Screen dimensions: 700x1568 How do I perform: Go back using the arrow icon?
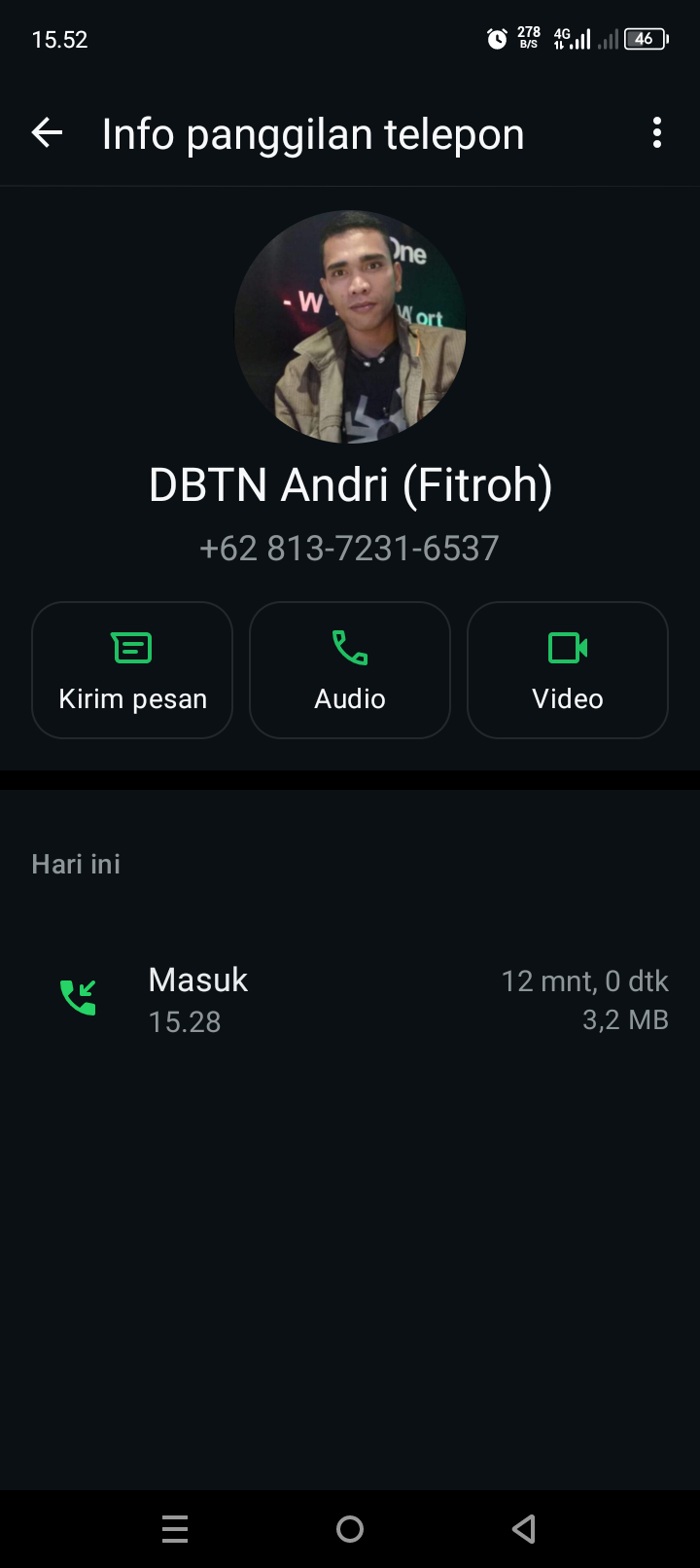point(47,133)
